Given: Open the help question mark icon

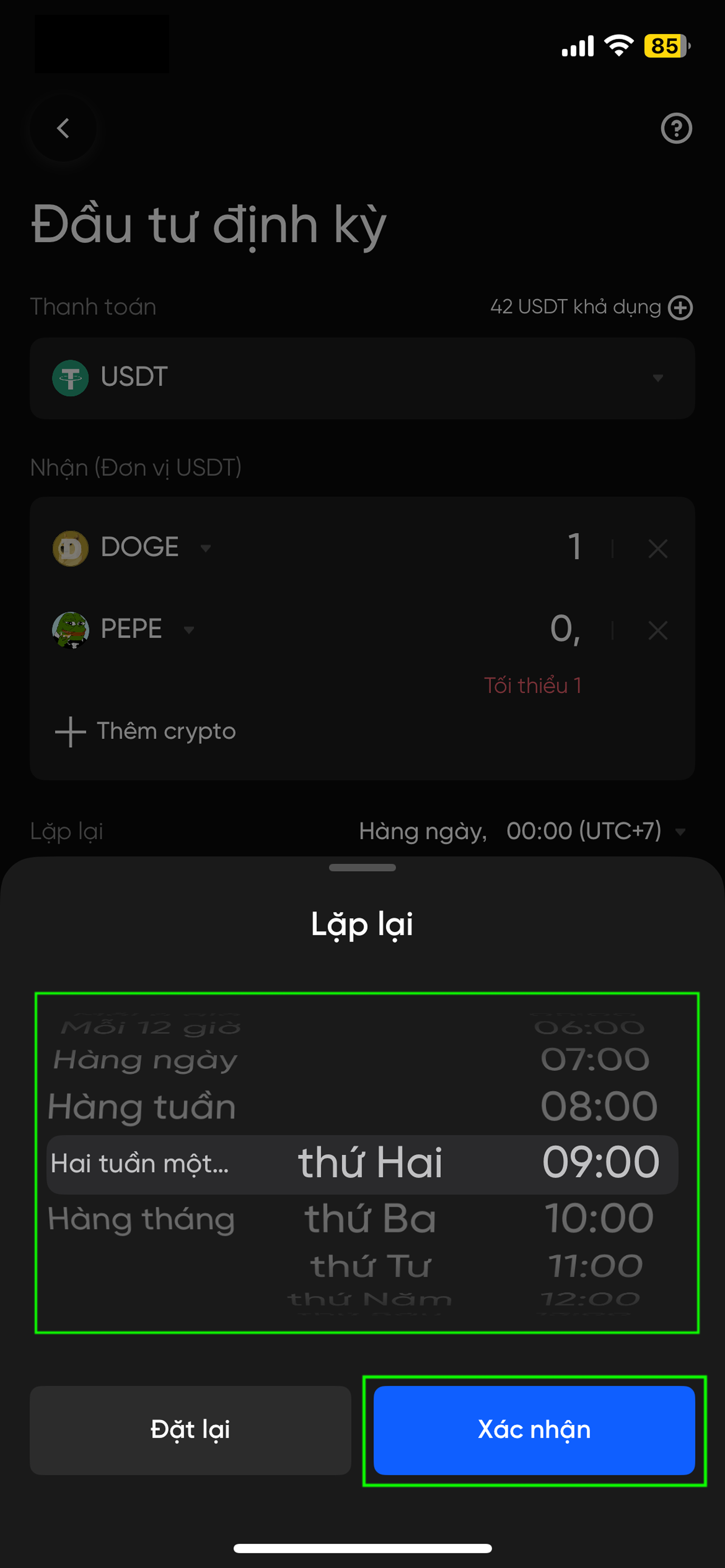Looking at the screenshot, I should 676,128.
